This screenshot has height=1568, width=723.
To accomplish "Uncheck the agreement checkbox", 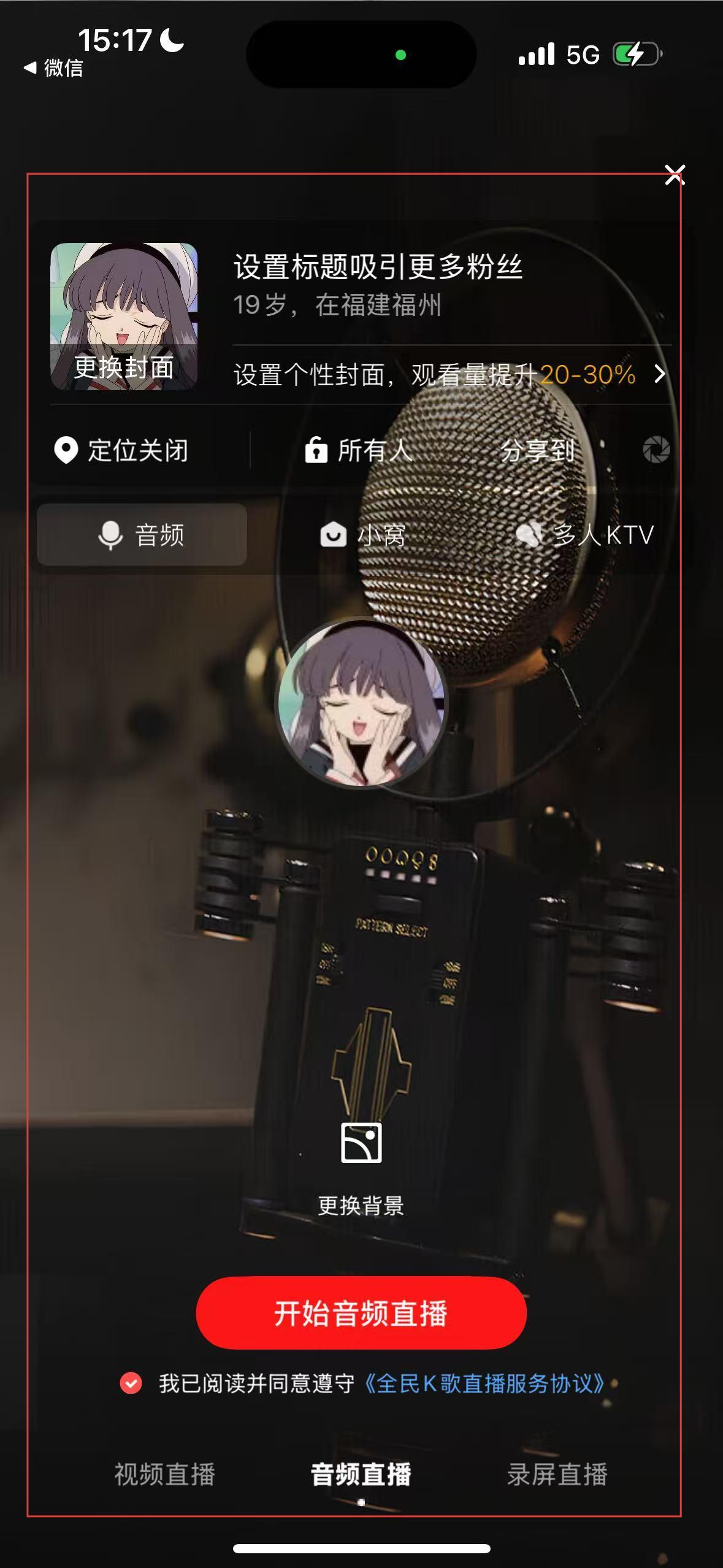I will pos(131,1383).
